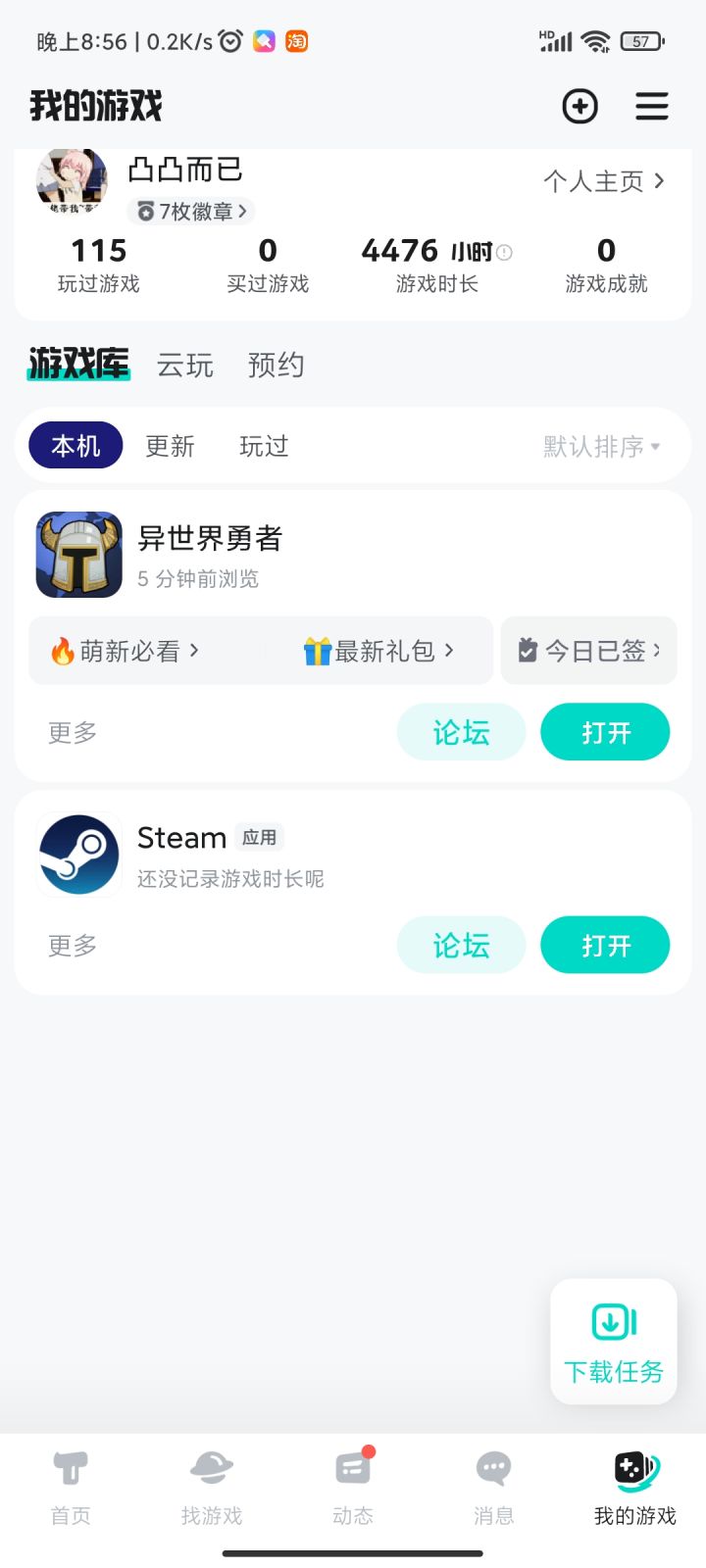The height and width of the screenshot is (1568, 706).
Task: Open 萌新必看 for 异世界勇者
Action: click(127, 651)
